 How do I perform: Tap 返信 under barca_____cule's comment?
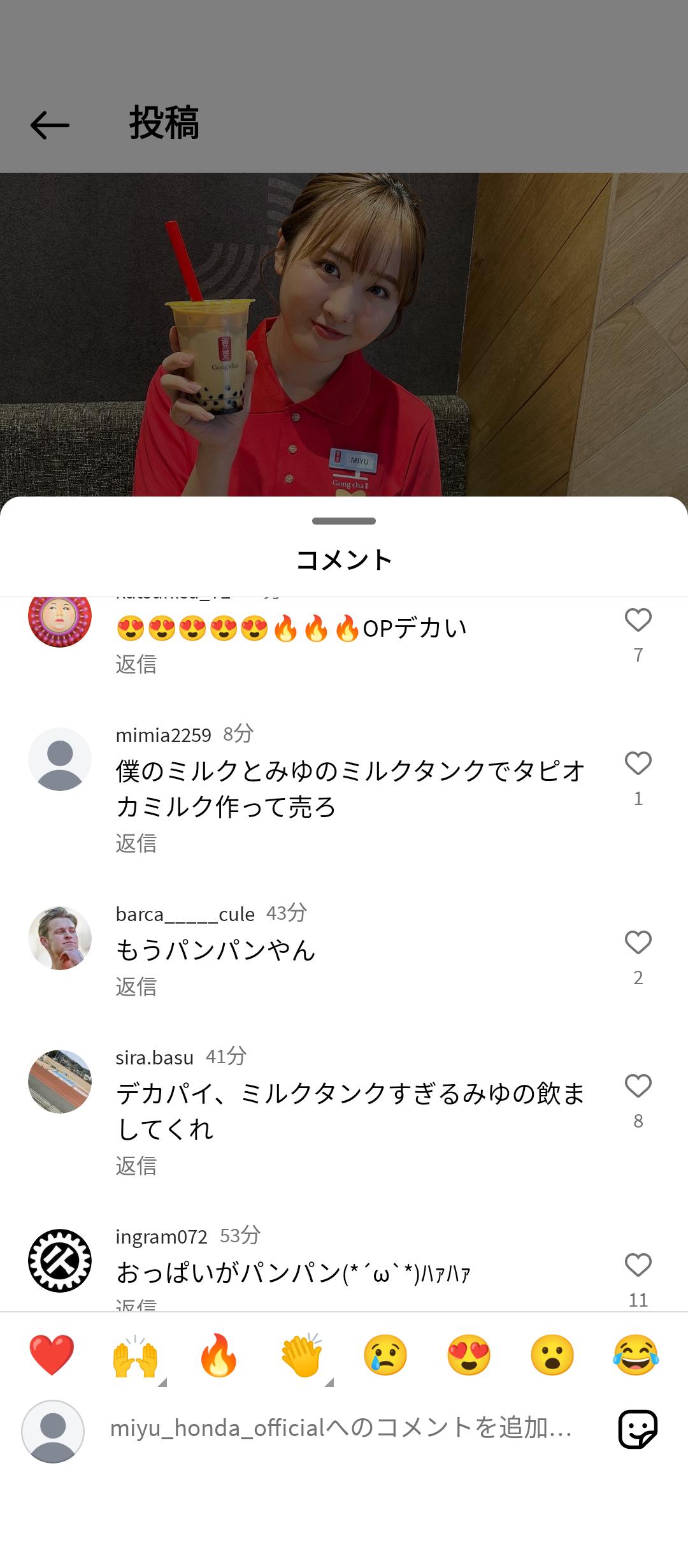[136, 987]
